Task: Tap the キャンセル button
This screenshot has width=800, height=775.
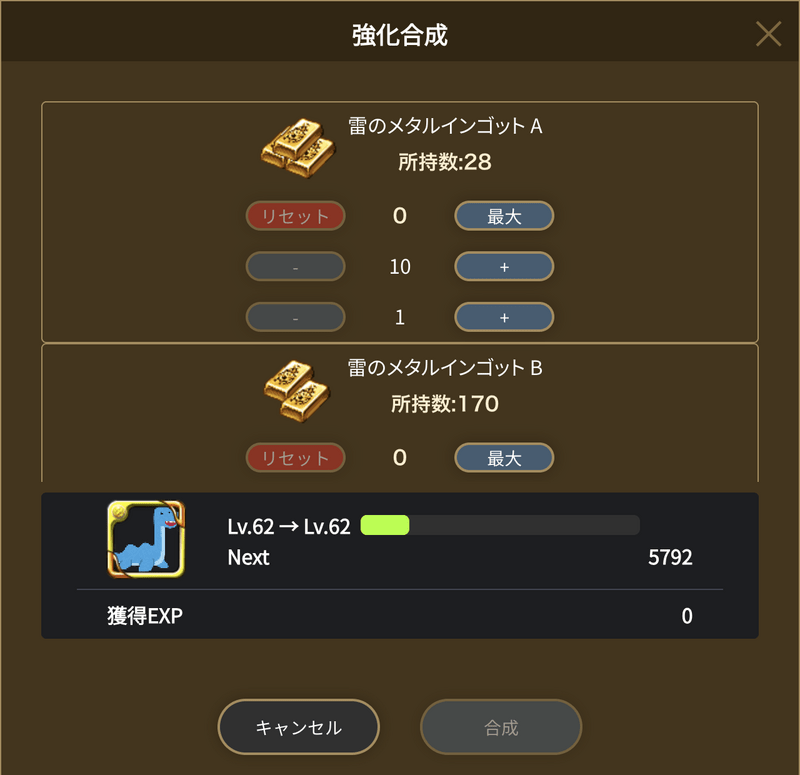Action: (299, 727)
